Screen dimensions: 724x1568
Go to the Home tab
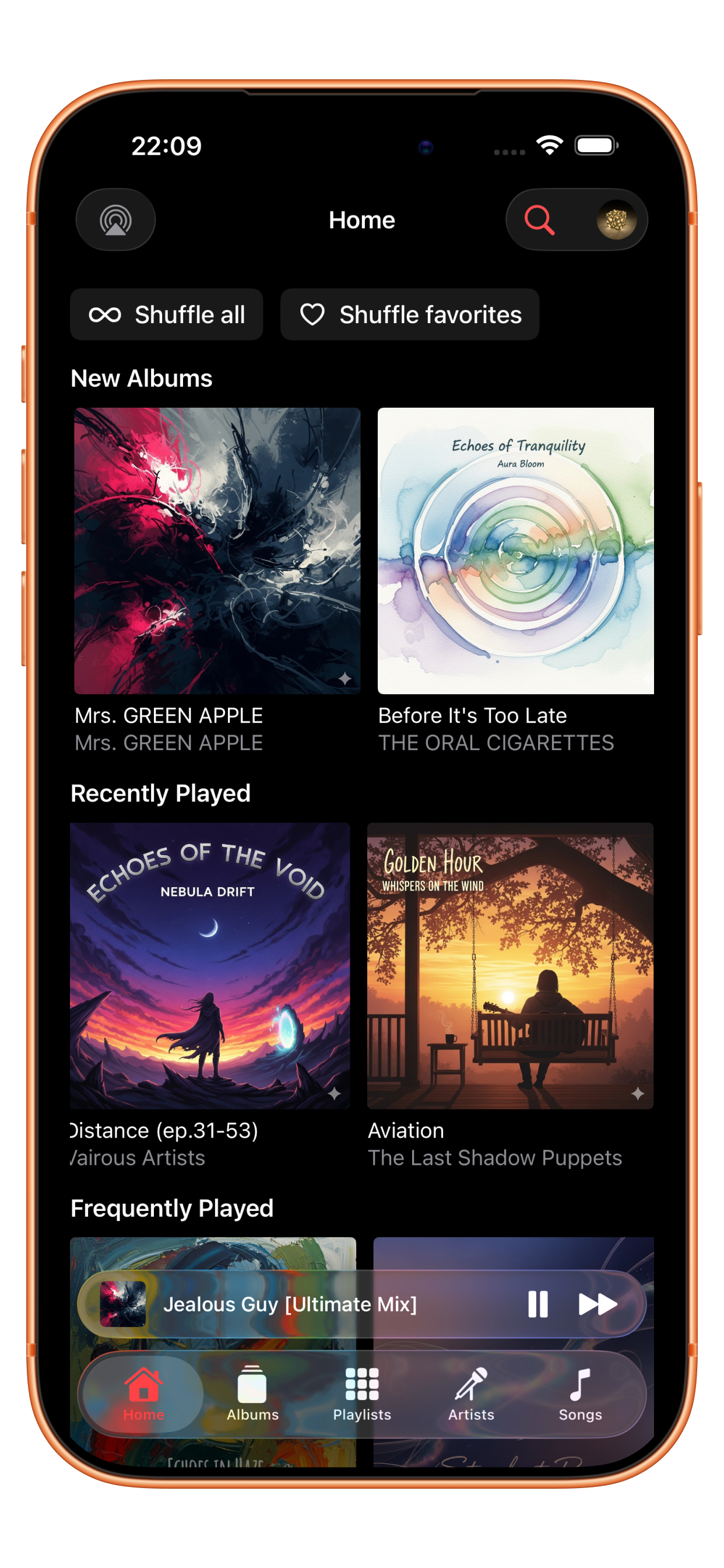tap(143, 1394)
